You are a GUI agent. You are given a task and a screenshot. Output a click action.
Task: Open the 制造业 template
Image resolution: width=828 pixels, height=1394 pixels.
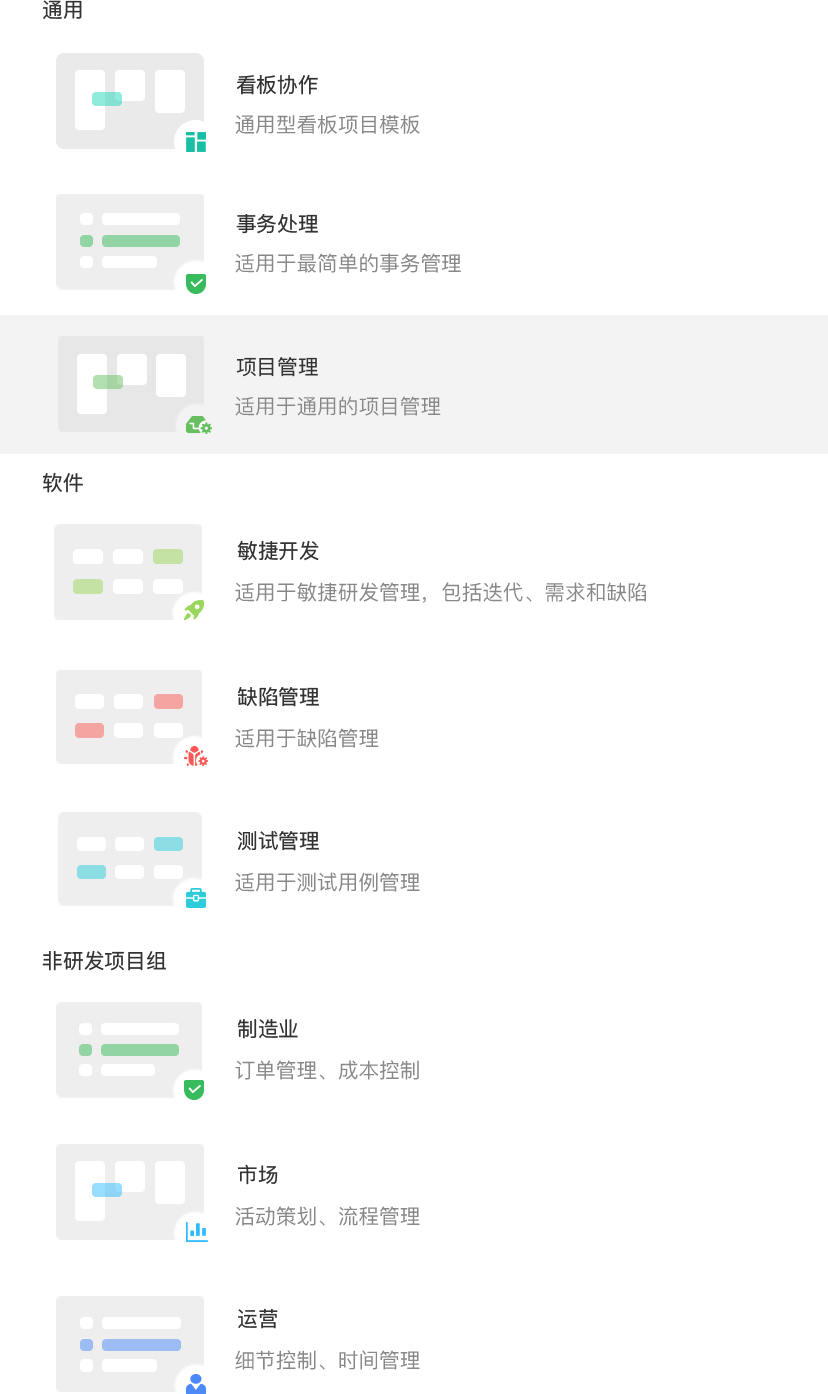[267, 1030]
